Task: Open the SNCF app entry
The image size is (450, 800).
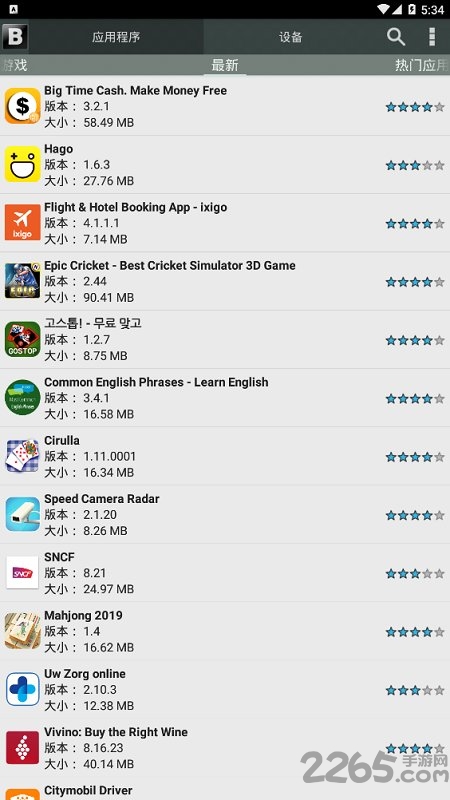Action: pos(225,572)
